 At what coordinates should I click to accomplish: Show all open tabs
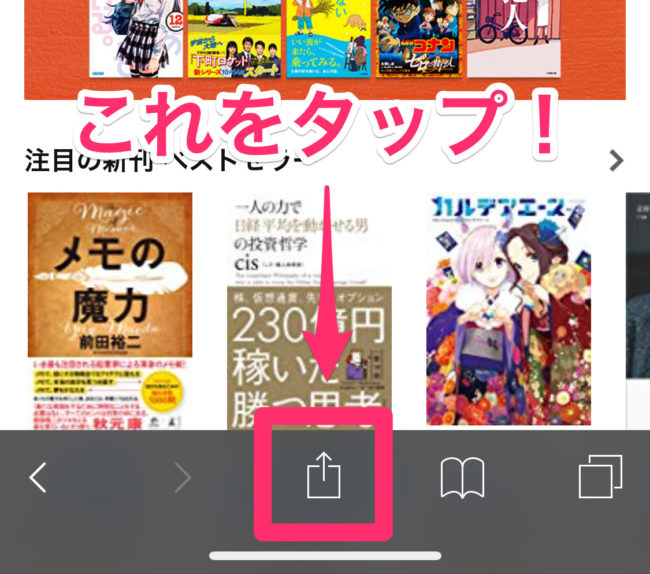pos(599,477)
